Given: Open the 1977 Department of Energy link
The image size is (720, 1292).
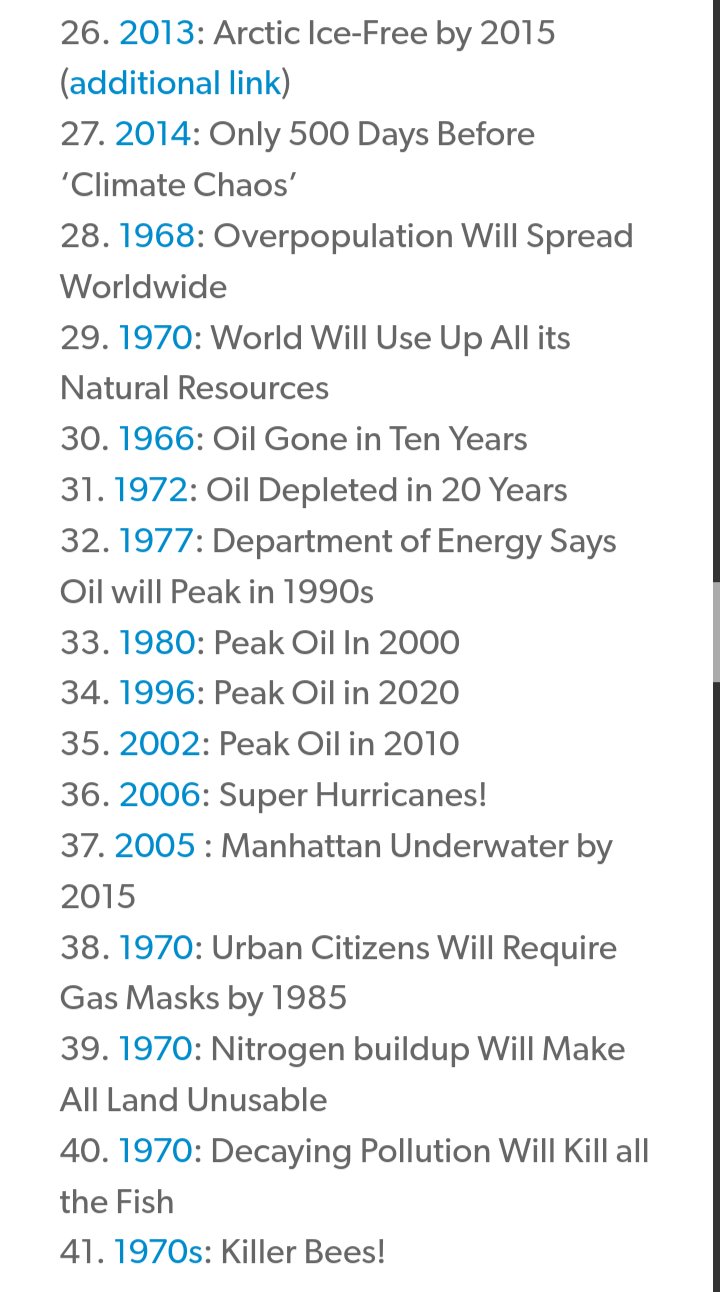Looking at the screenshot, I should pos(155,541).
